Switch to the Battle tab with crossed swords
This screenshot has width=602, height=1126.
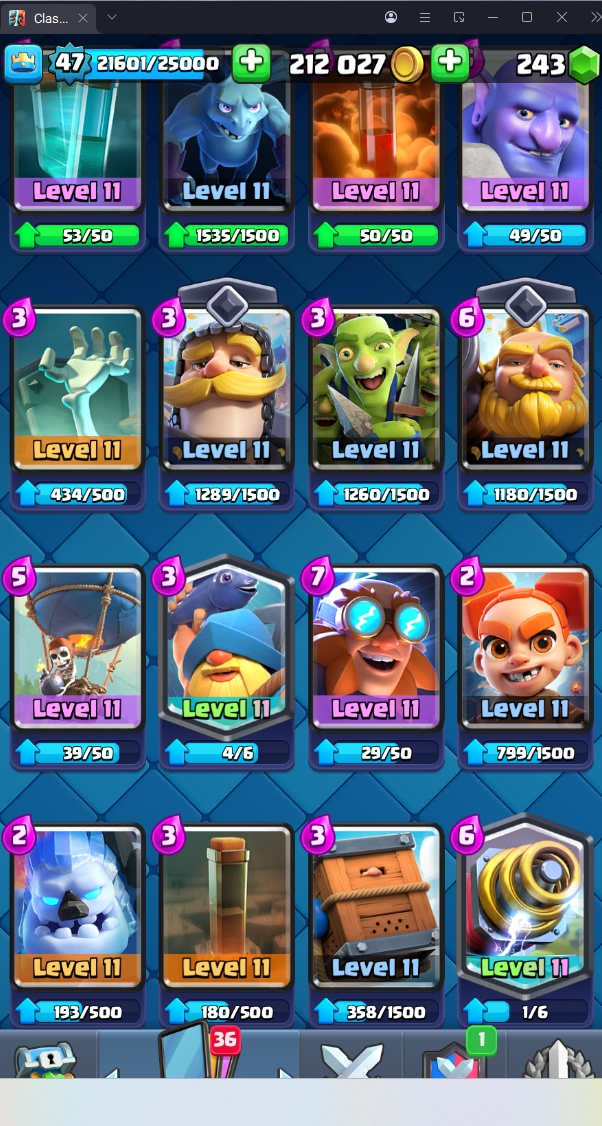[x=351, y=1058]
